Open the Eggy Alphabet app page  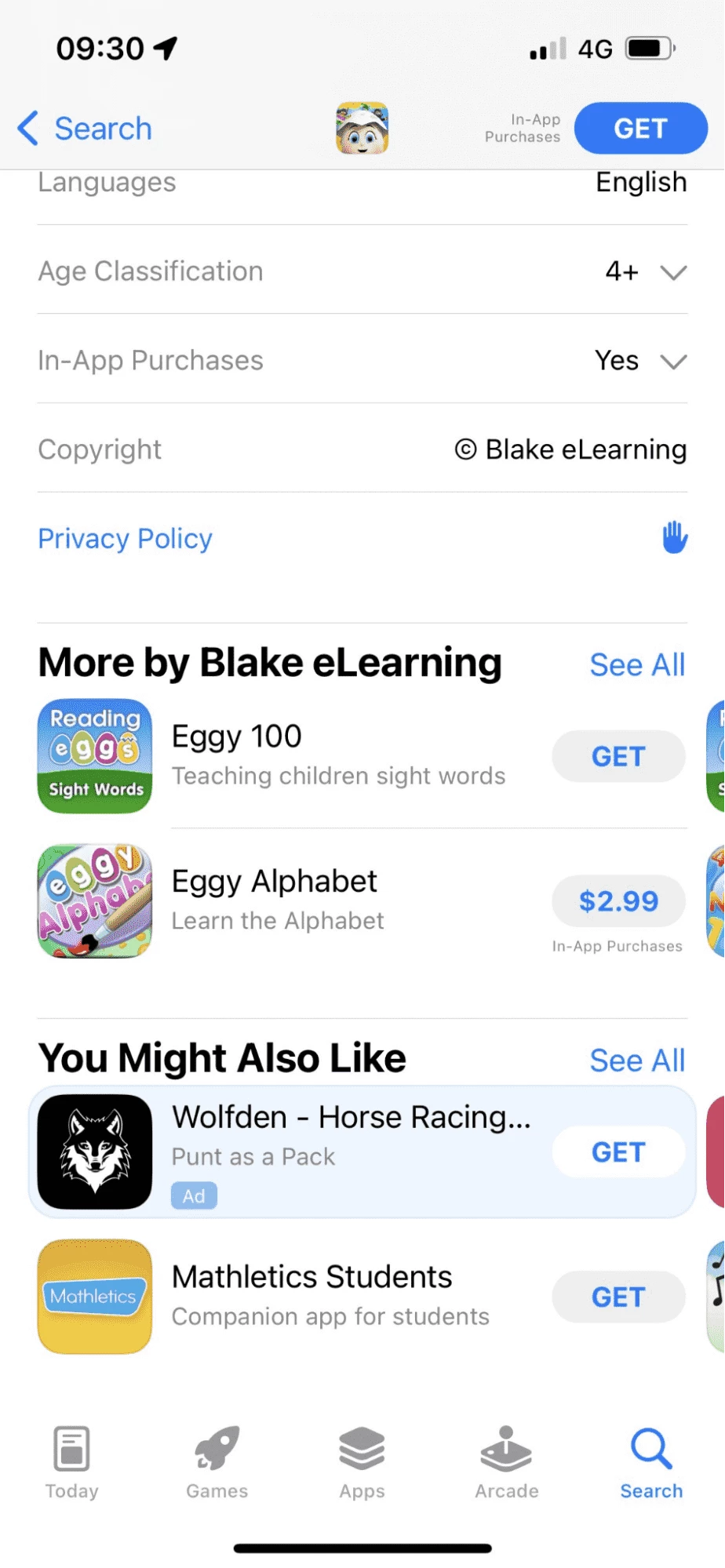coord(314,899)
